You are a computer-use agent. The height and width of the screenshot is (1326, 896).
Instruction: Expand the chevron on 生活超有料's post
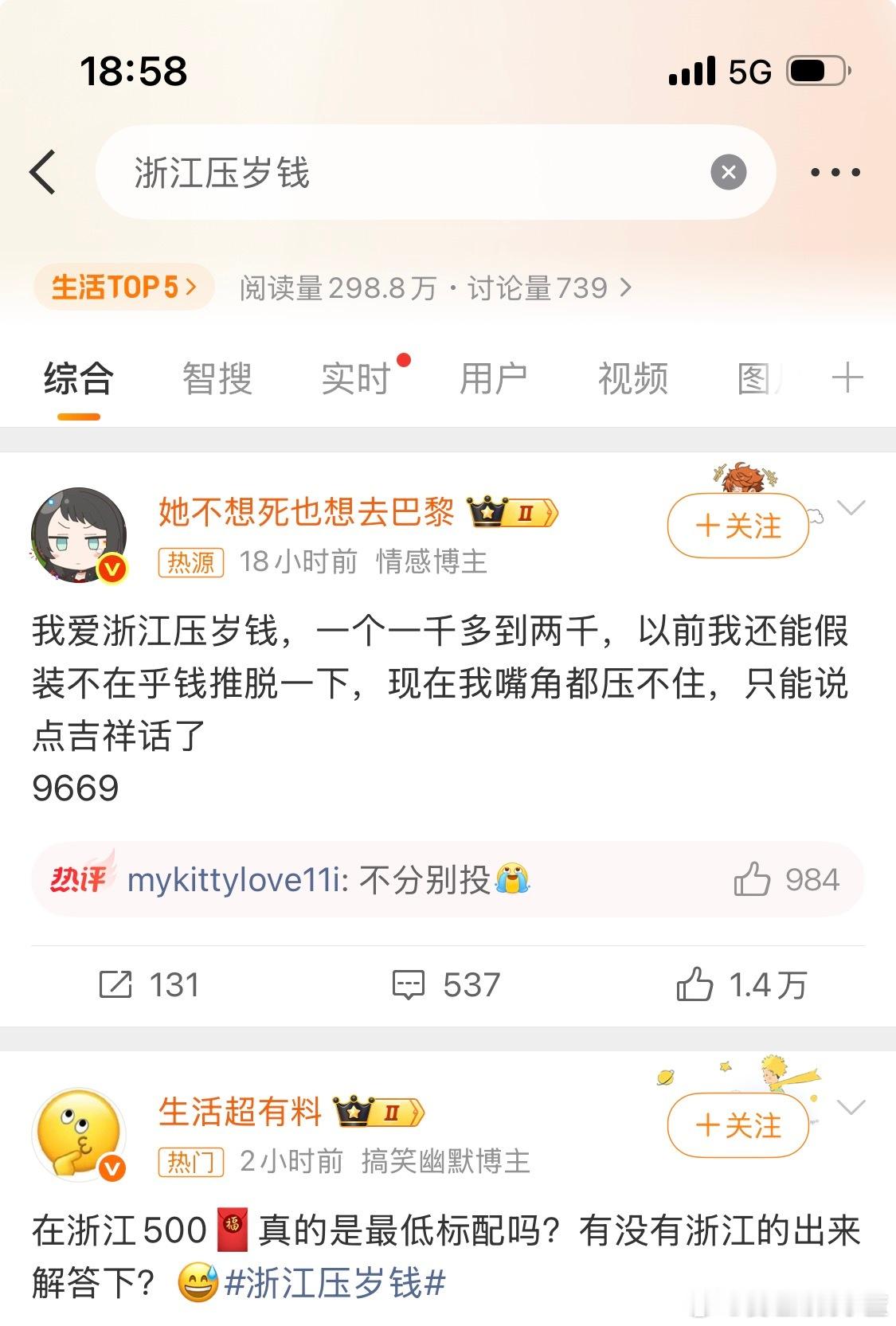(x=852, y=1107)
